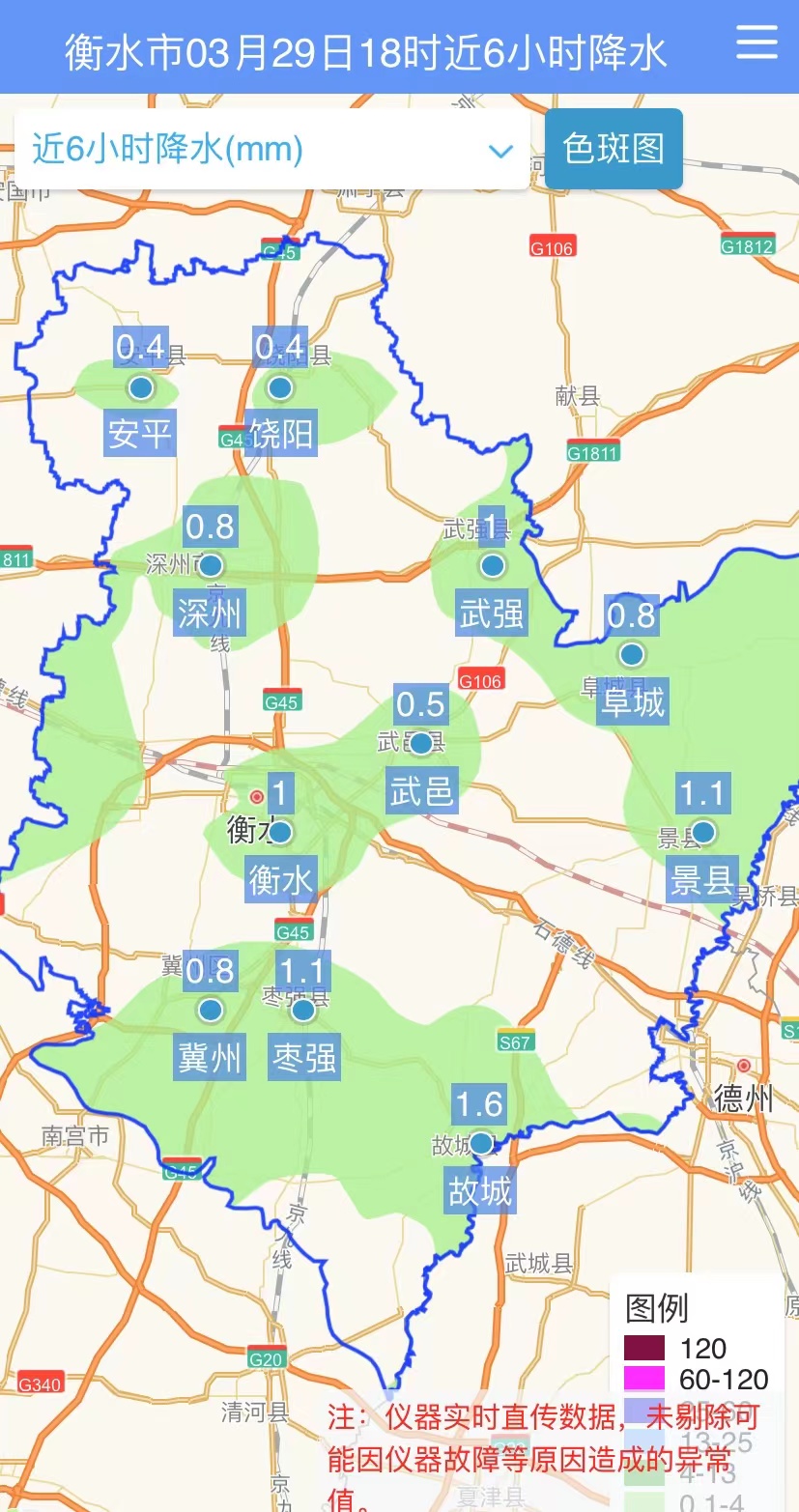Expand the 近6小时降水(mm) dropdown
Viewport: 799px width, 1512px height.
272,150
